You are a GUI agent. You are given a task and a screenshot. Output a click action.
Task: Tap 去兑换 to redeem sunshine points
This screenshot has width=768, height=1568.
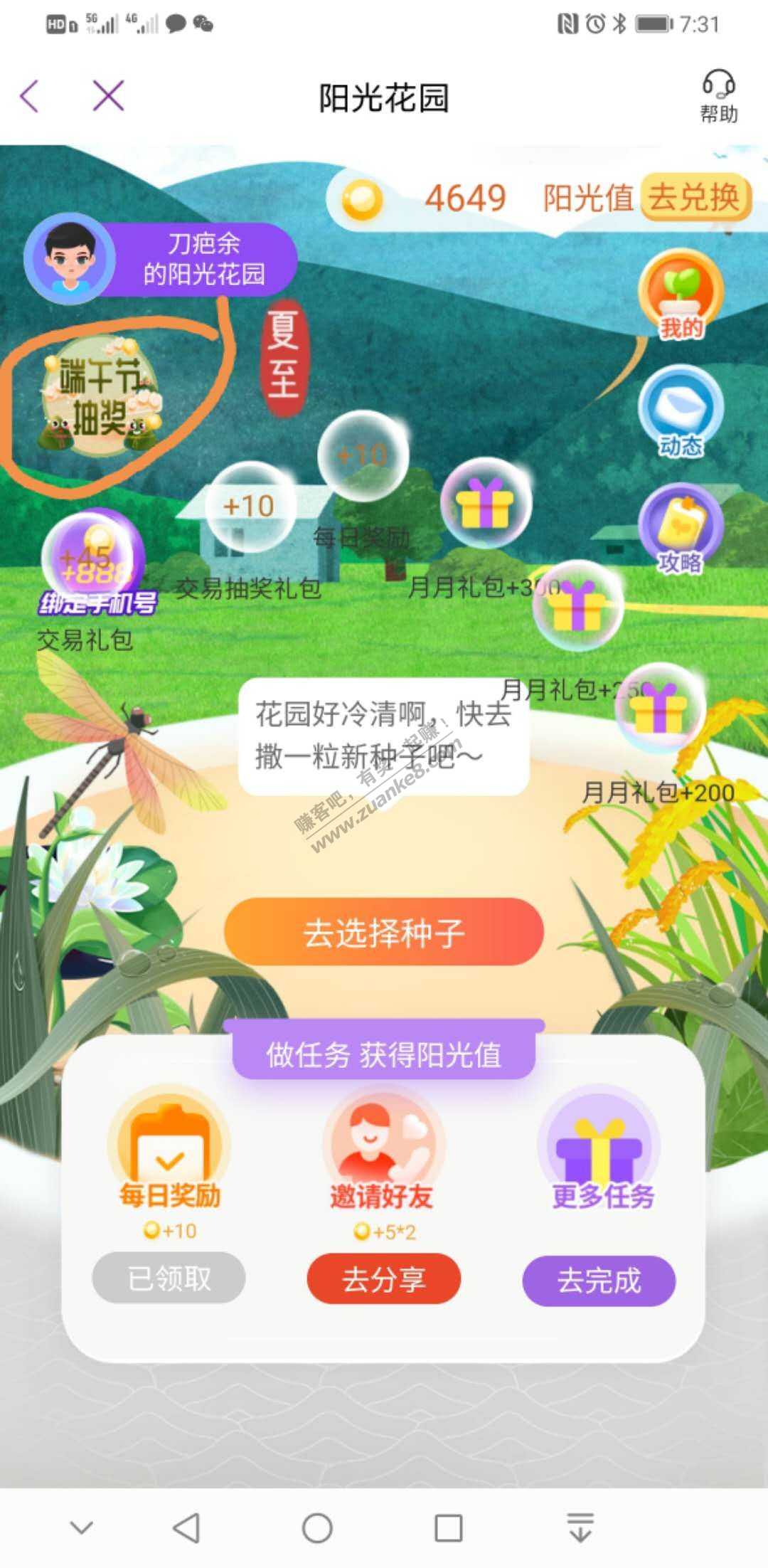(694, 197)
